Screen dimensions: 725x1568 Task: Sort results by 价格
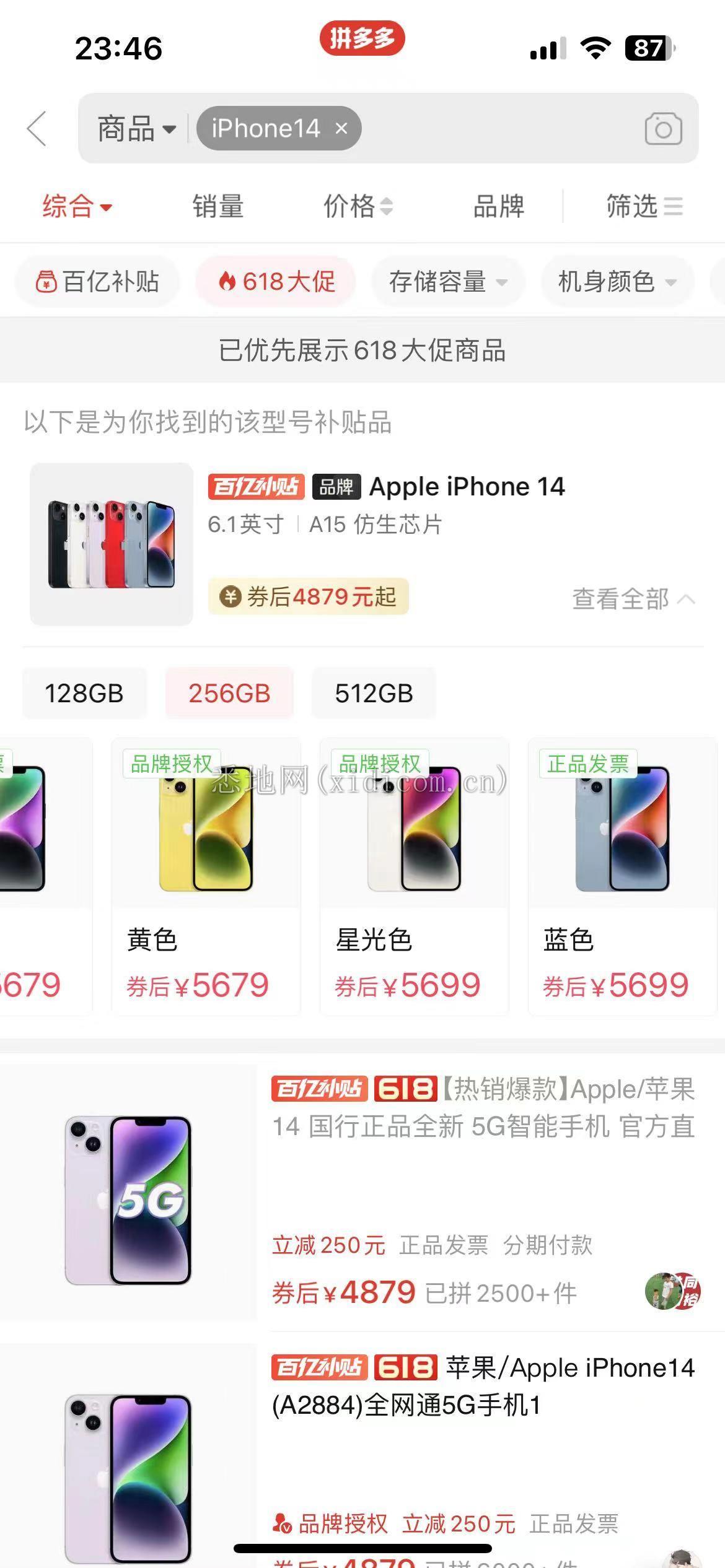click(358, 206)
